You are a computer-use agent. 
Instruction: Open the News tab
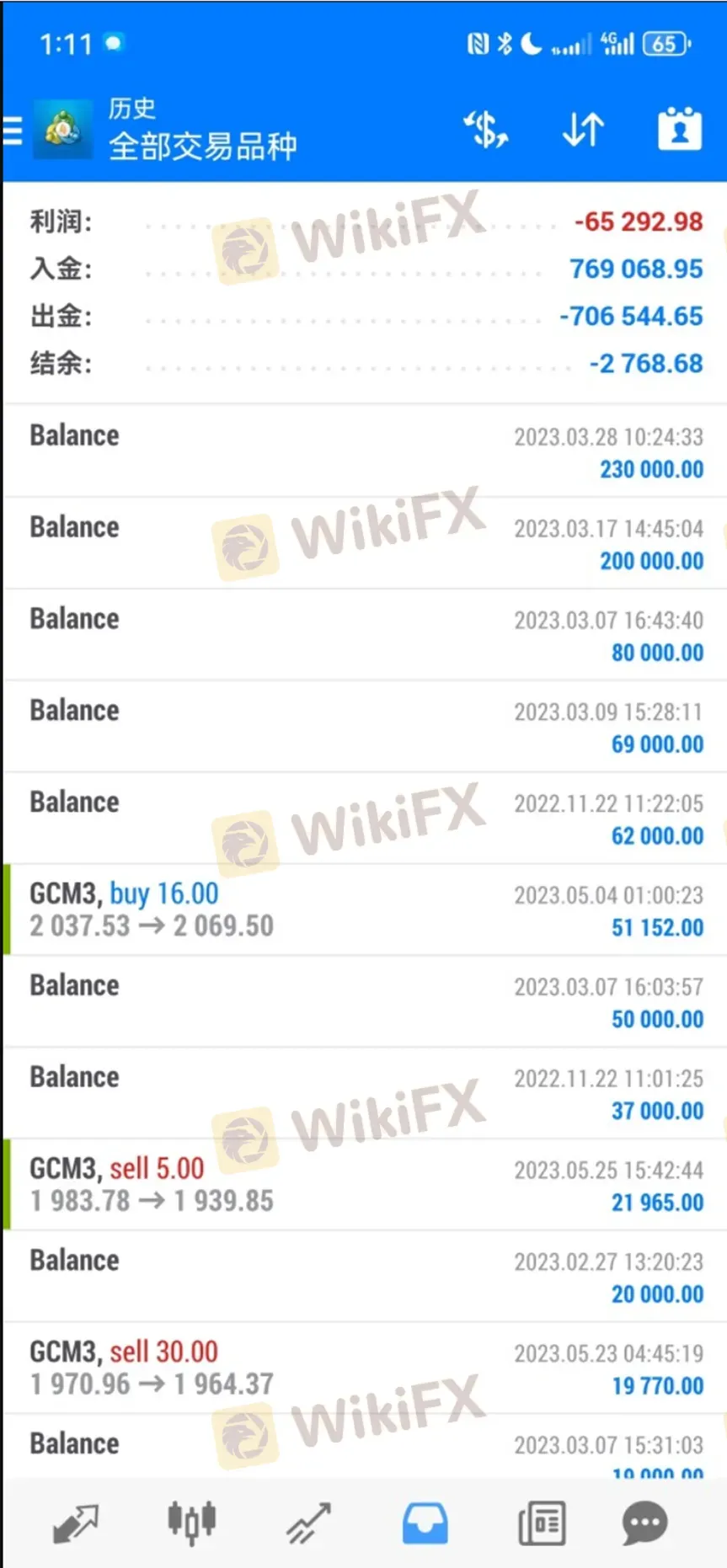542,1523
